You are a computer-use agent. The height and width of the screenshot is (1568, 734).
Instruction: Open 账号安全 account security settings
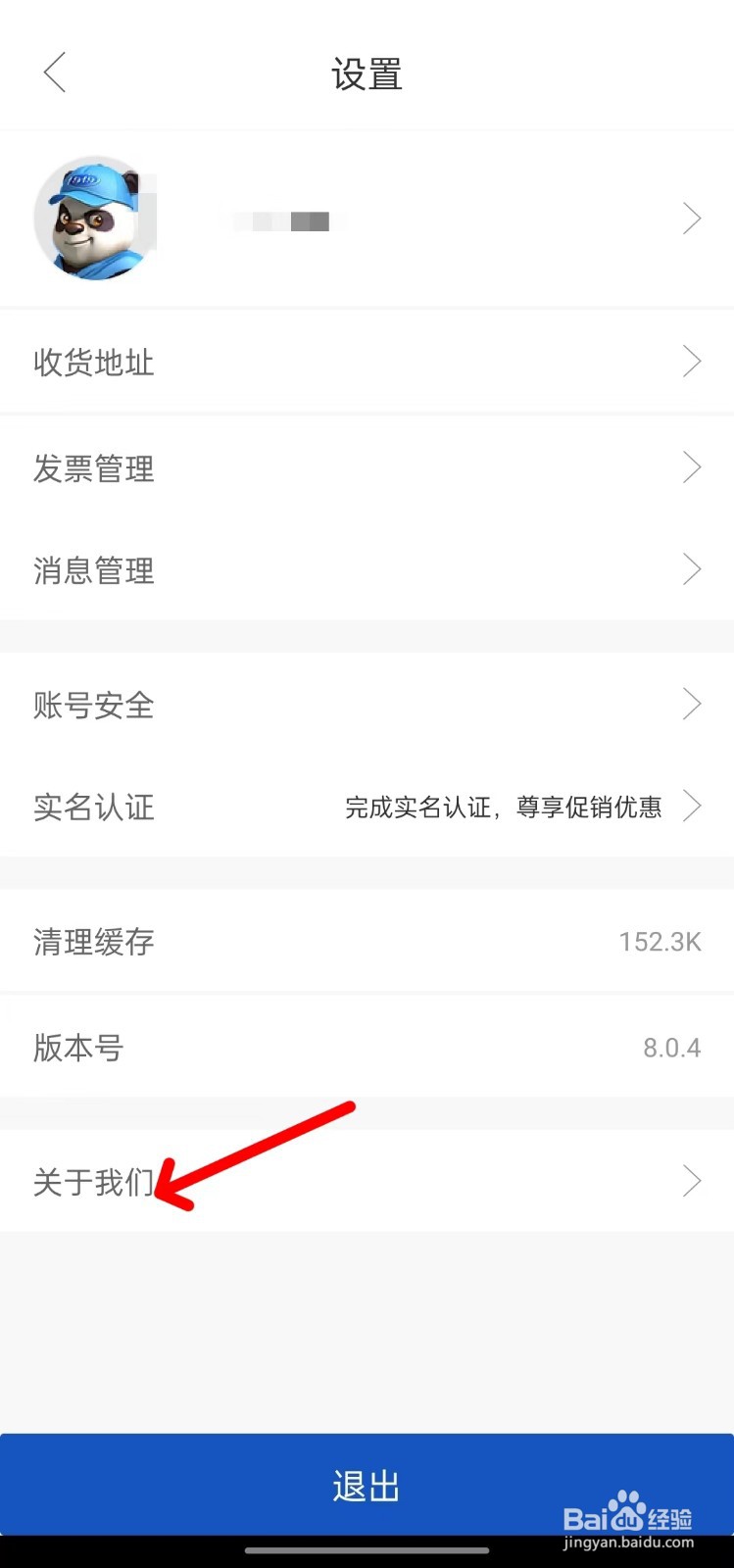[92, 705]
